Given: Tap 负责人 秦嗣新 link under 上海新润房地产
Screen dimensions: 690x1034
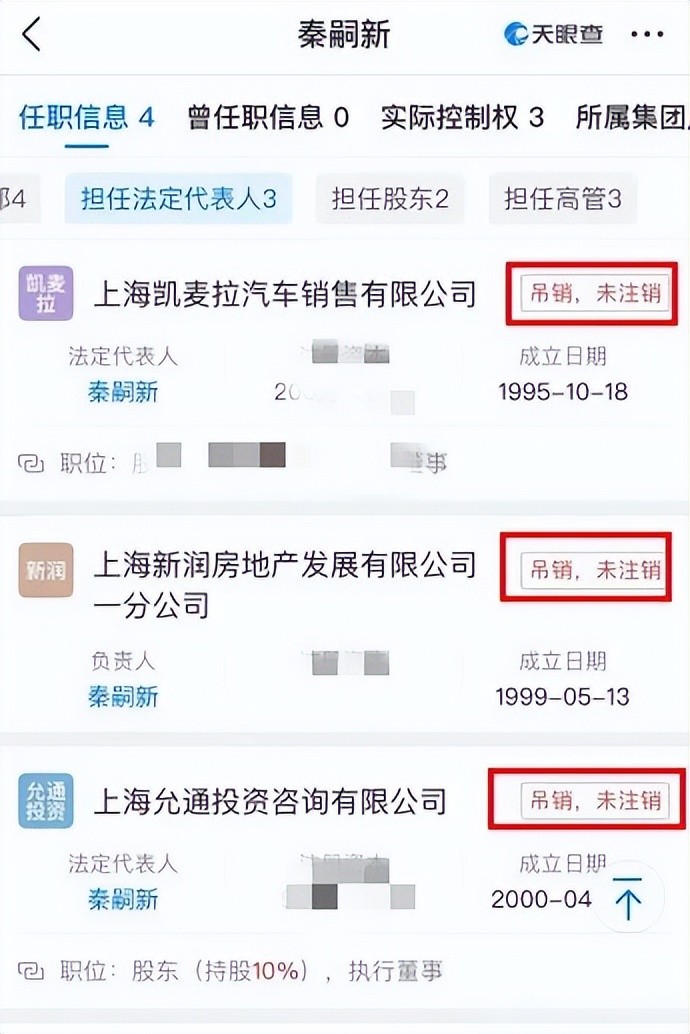Looking at the screenshot, I should coord(123,696).
